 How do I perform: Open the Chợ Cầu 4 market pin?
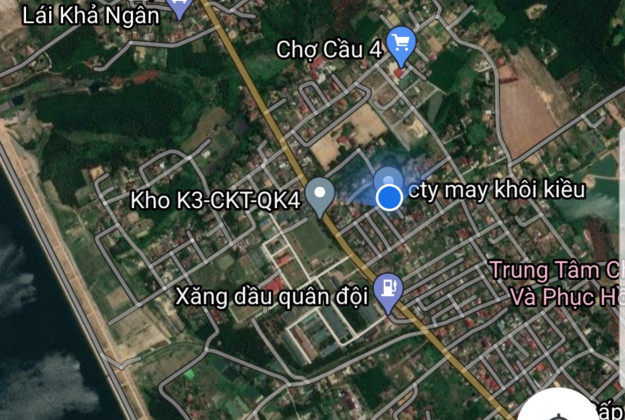pyautogui.click(x=402, y=44)
